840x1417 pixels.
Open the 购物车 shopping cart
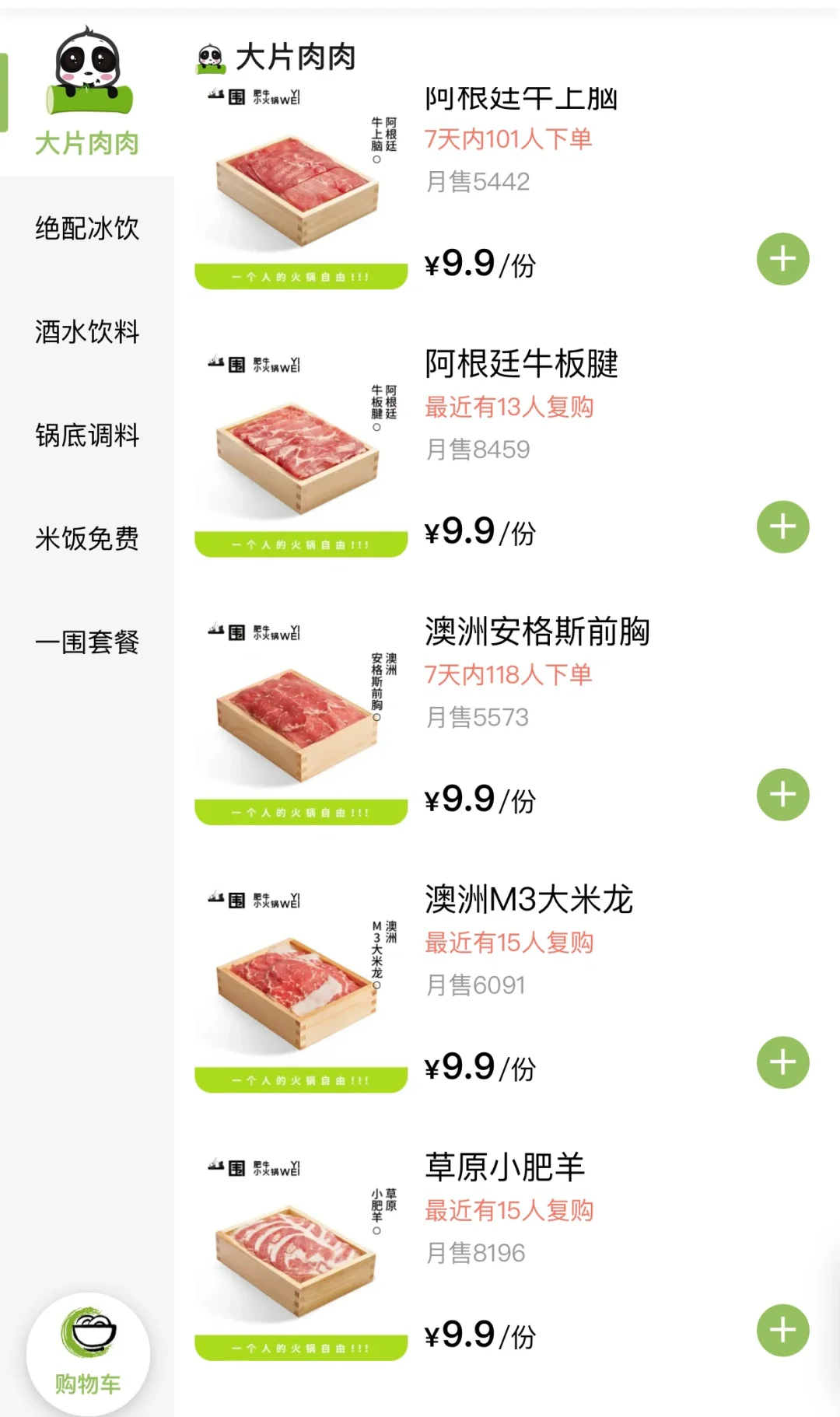tap(88, 1354)
